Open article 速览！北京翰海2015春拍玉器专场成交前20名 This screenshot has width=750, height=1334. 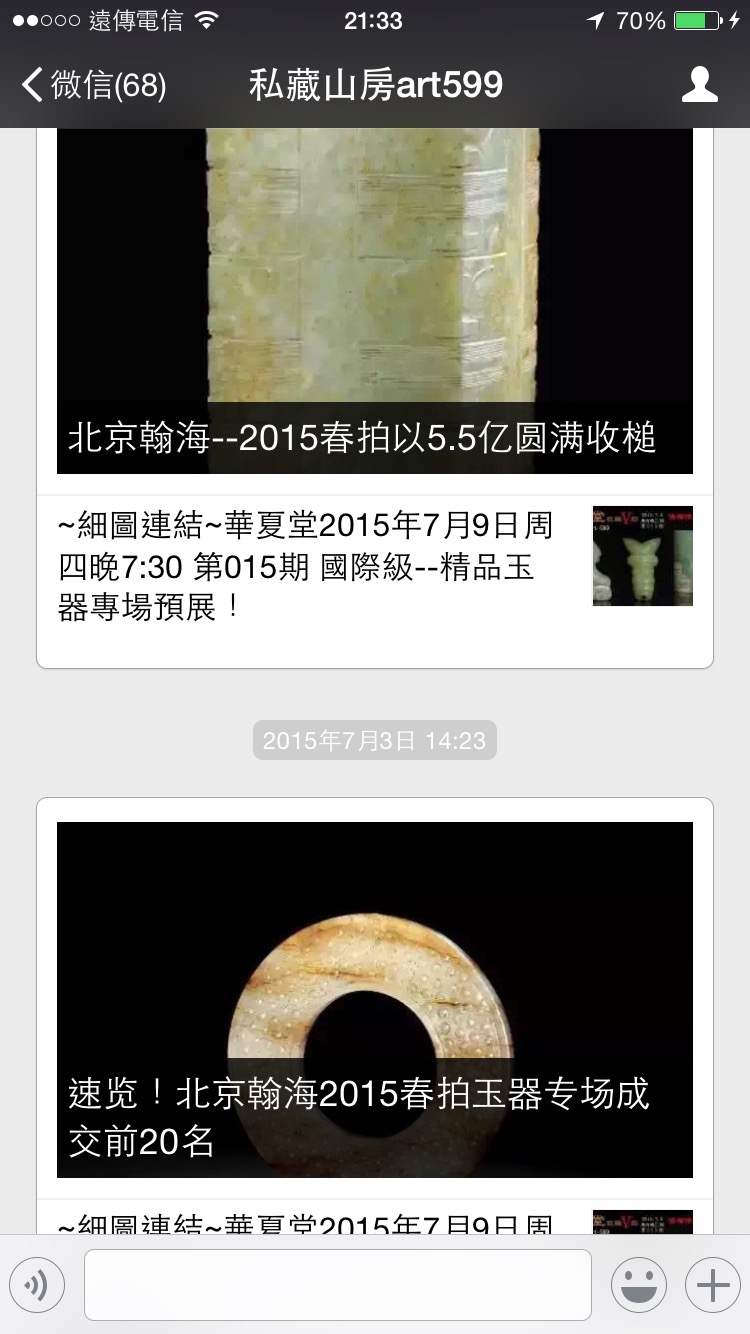tap(375, 1000)
